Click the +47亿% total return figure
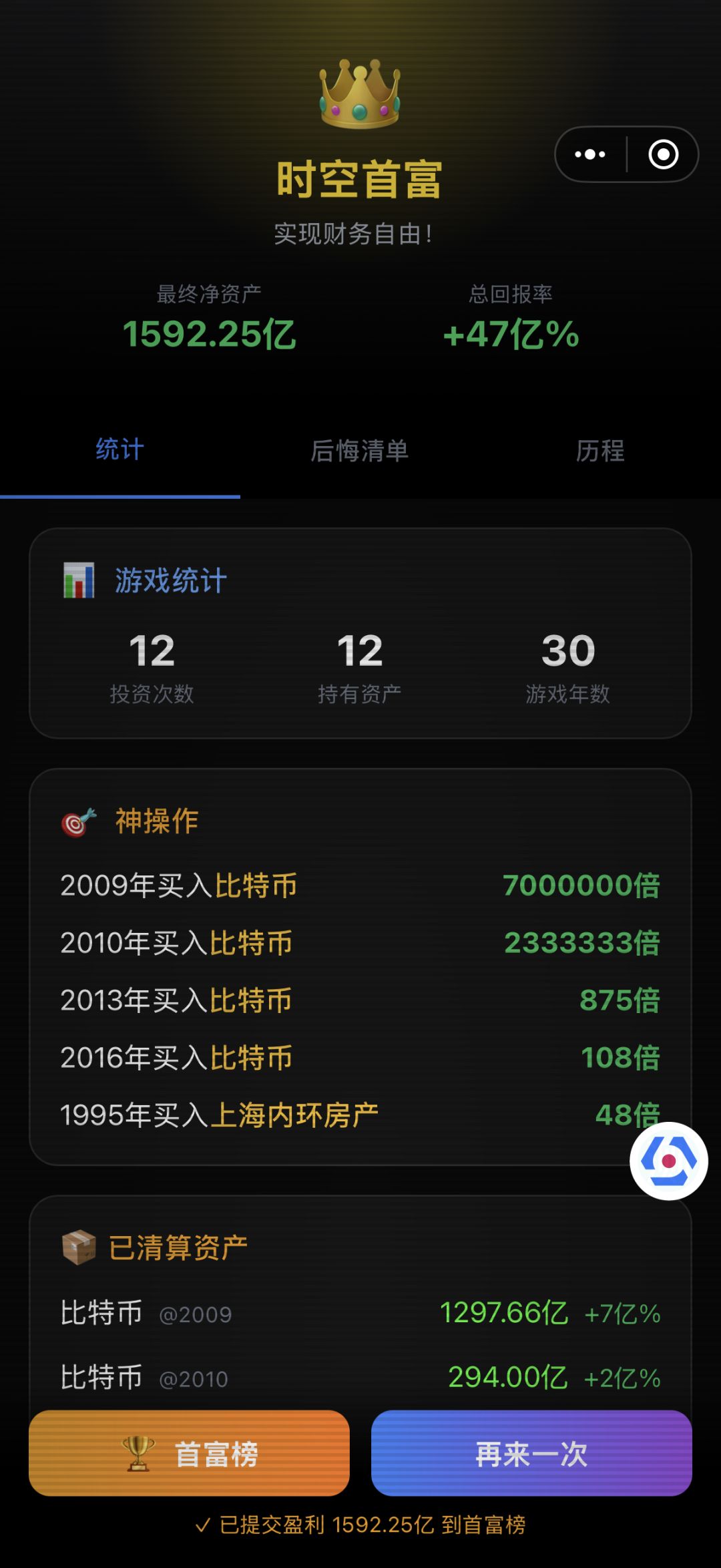Image resolution: width=721 pixels, height=1568 pixels. pyautogui.click(x=512, y=336)
